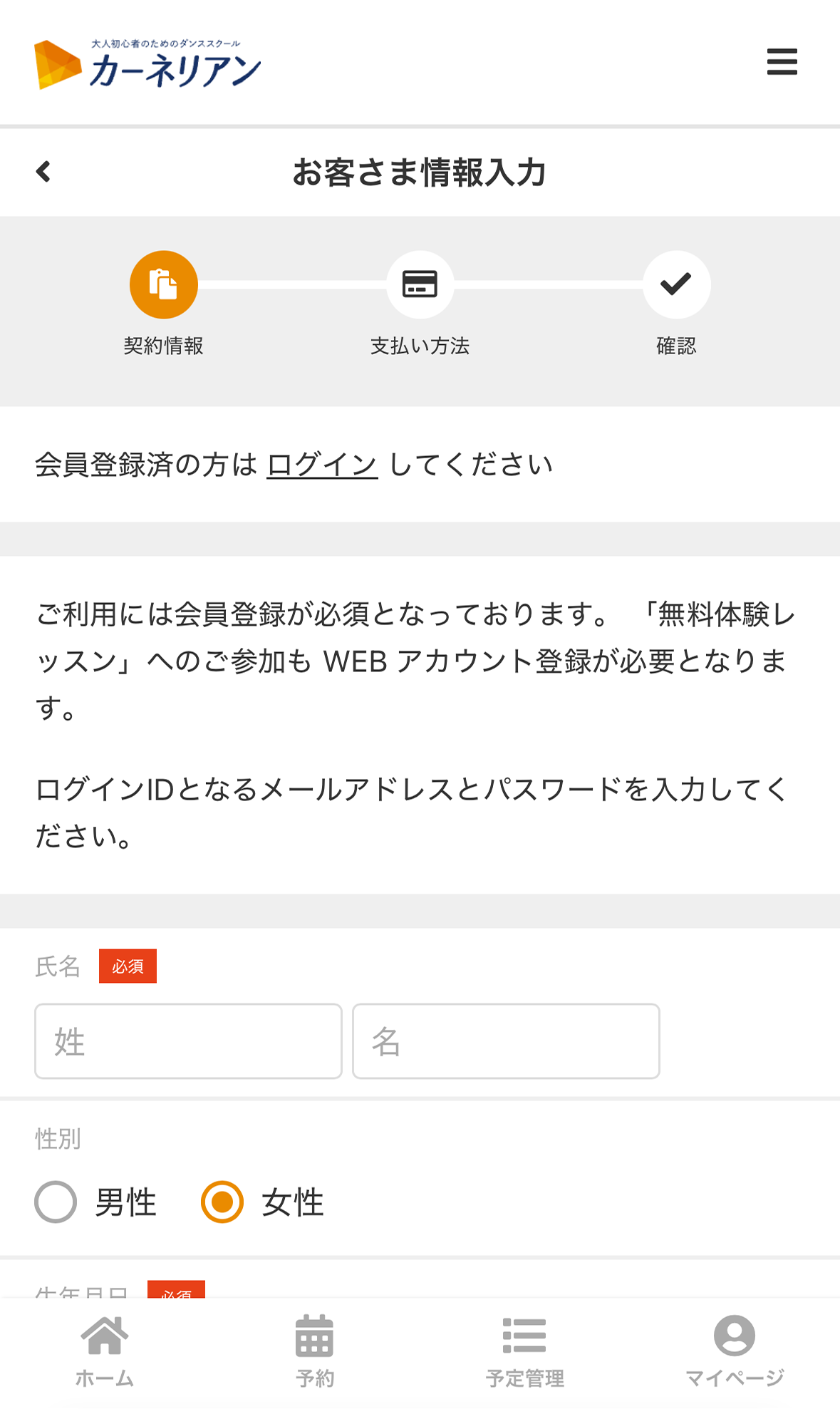Open the 予約 tab
Screen dimensions: 840x1409
pos(314,1351)
